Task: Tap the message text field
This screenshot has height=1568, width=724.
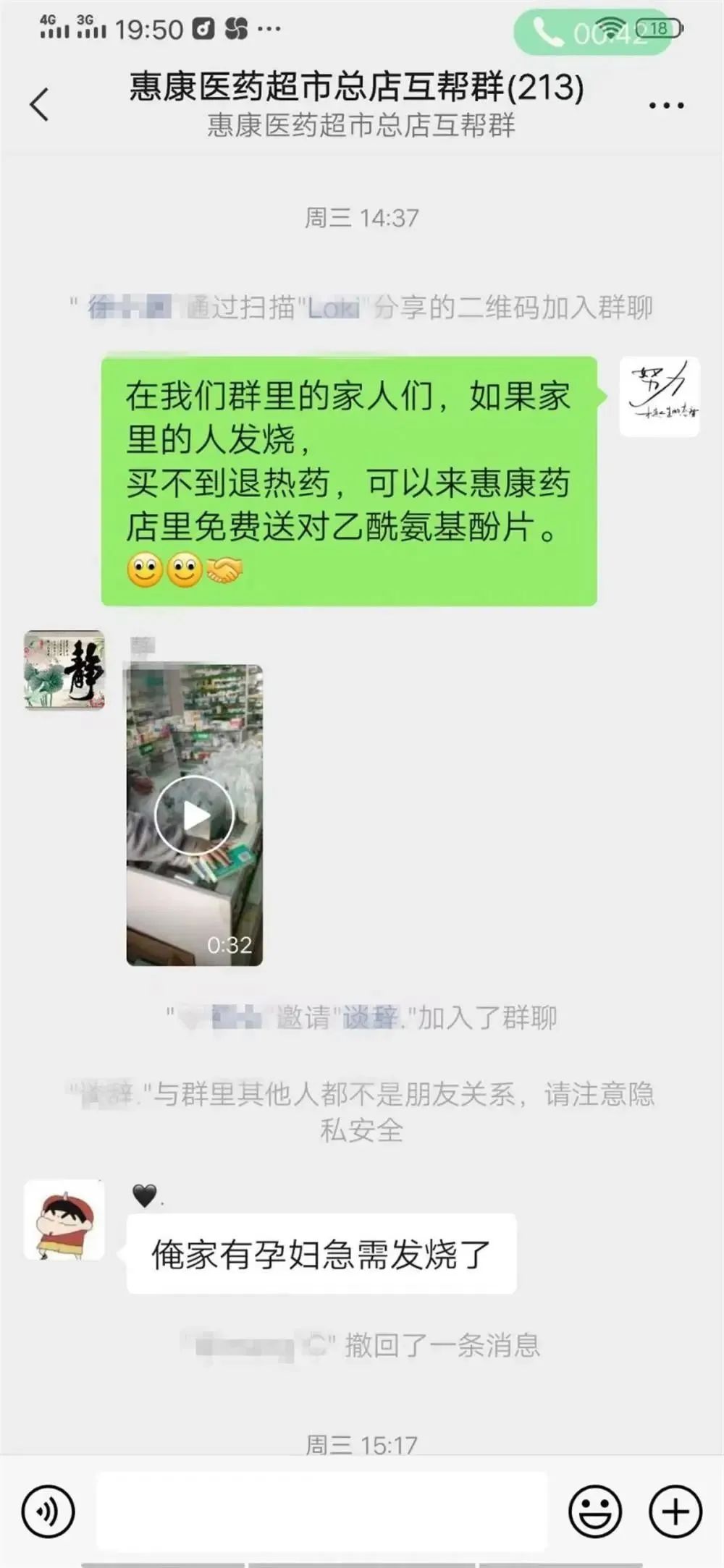Action: click(x=322, y=1511)
